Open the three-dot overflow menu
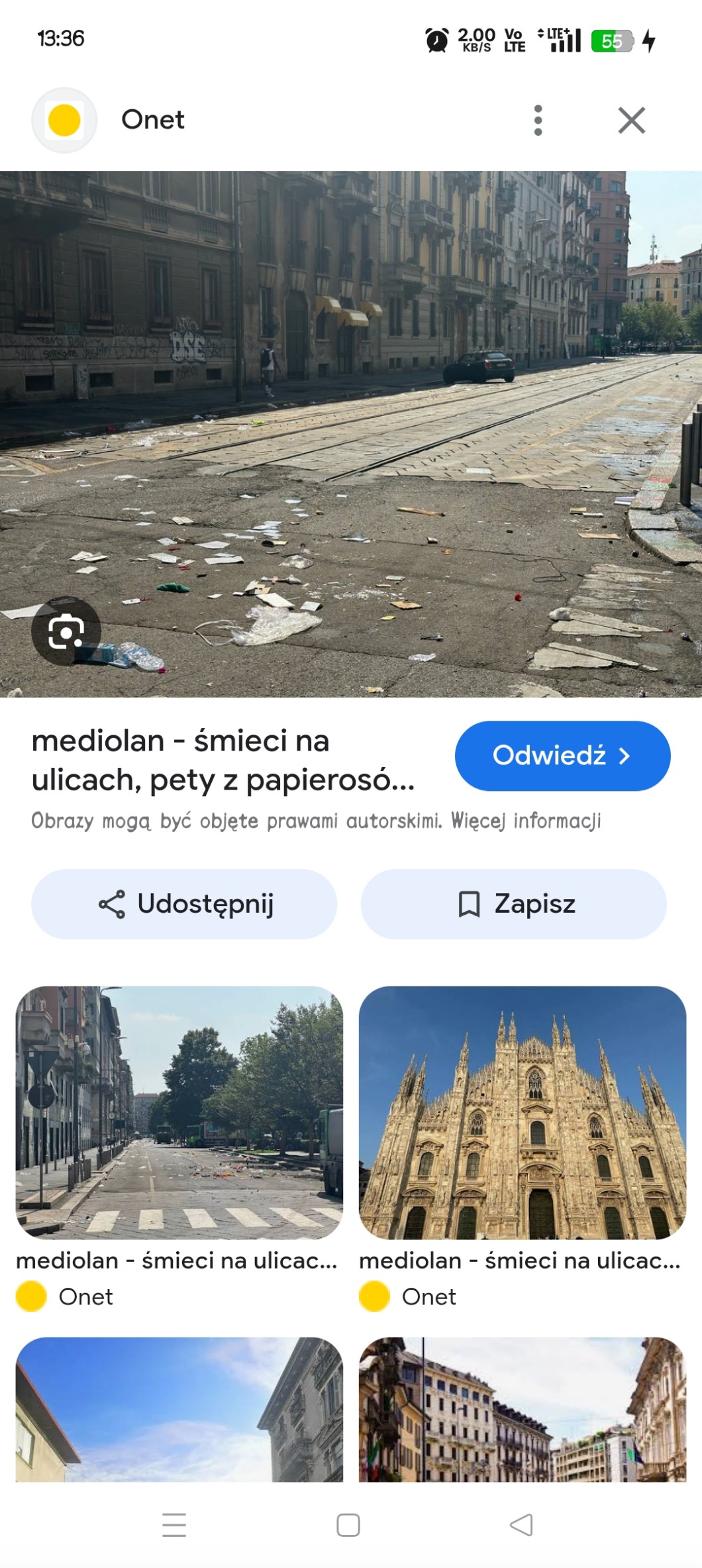The width and height of the screenshot is (702, 1568). (538, 121)
